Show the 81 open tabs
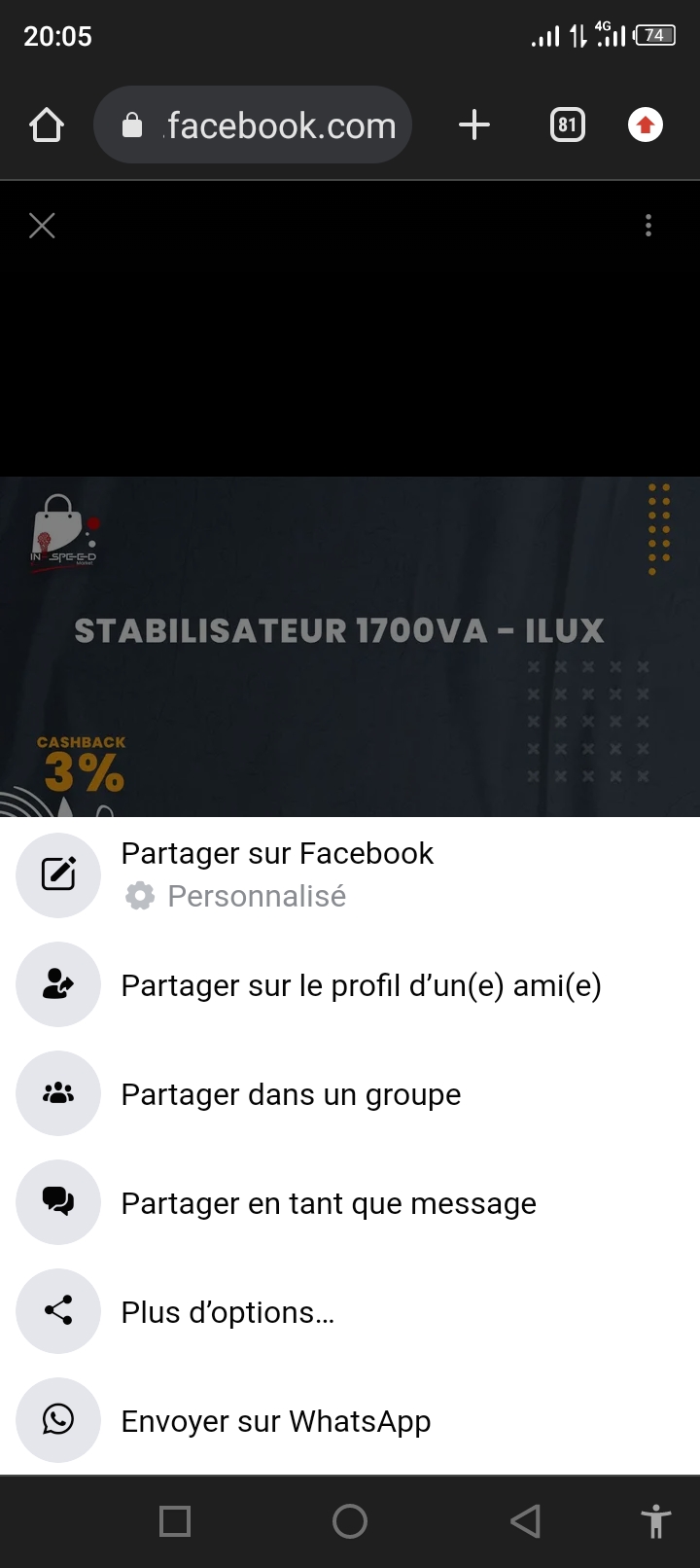Viewport: 700px width, 1568px height. 568,125
